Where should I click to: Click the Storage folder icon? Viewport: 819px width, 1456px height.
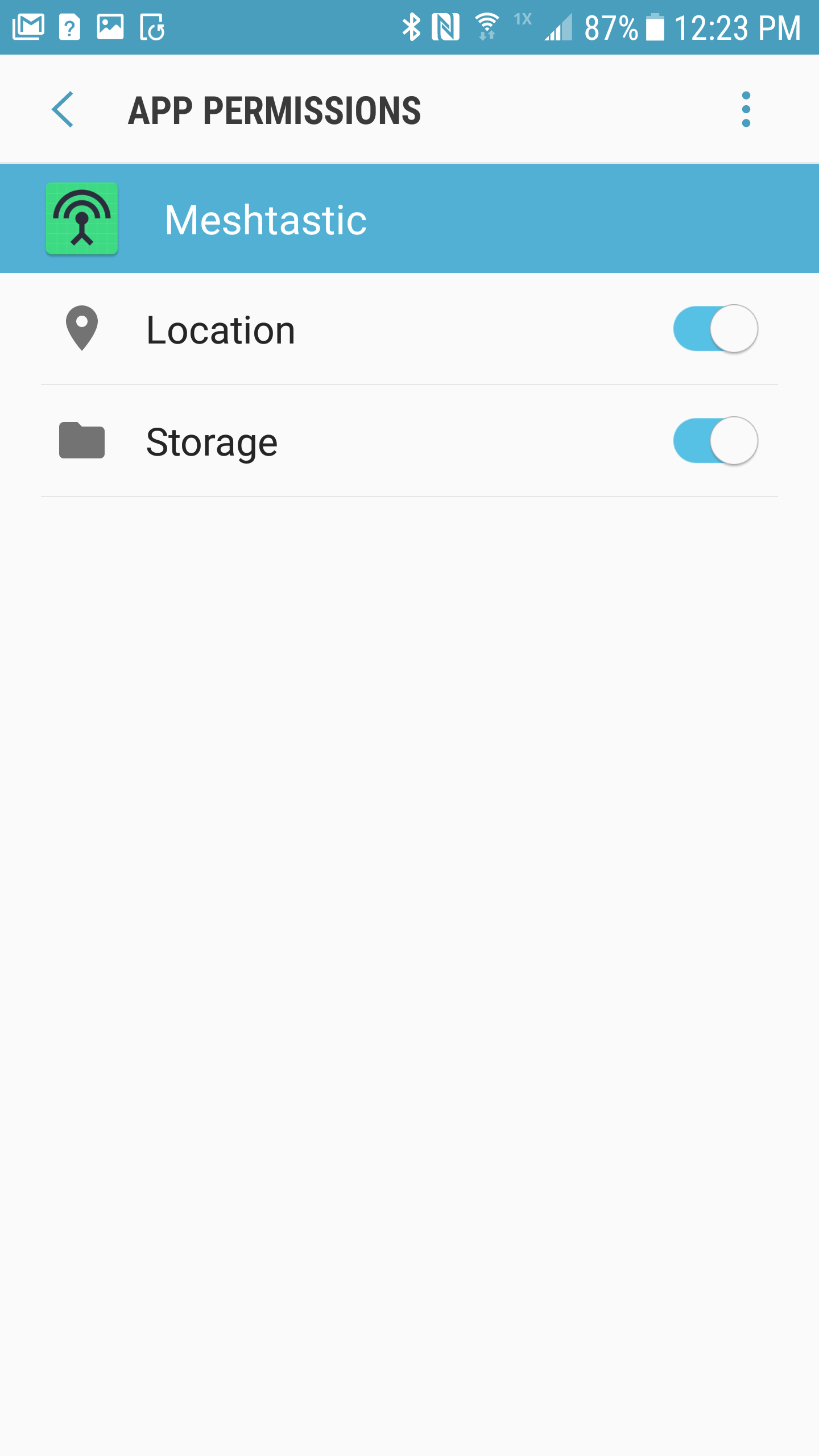[x=81, y=441]
